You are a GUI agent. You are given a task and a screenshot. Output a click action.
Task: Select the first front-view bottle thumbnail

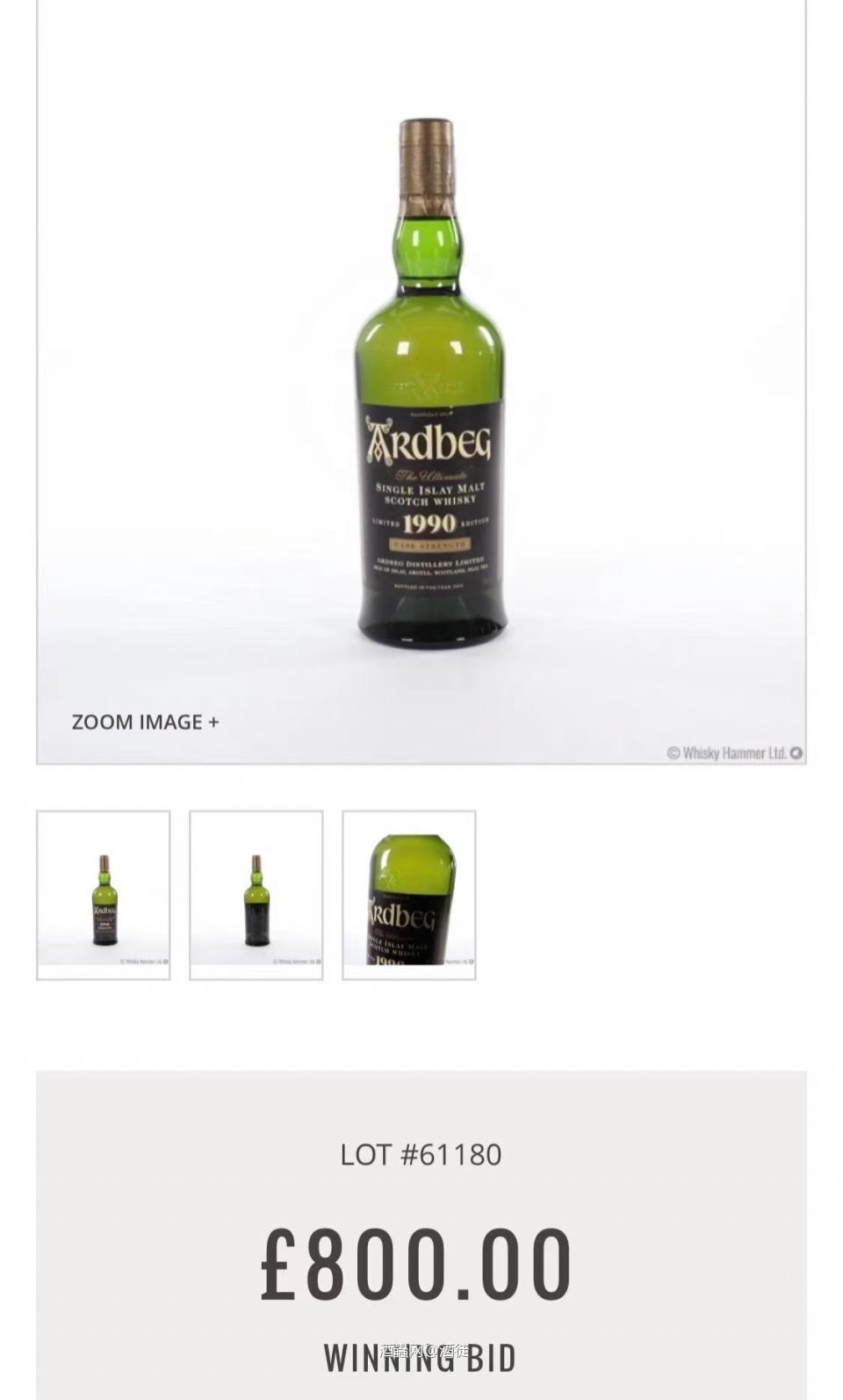(104, 895)
